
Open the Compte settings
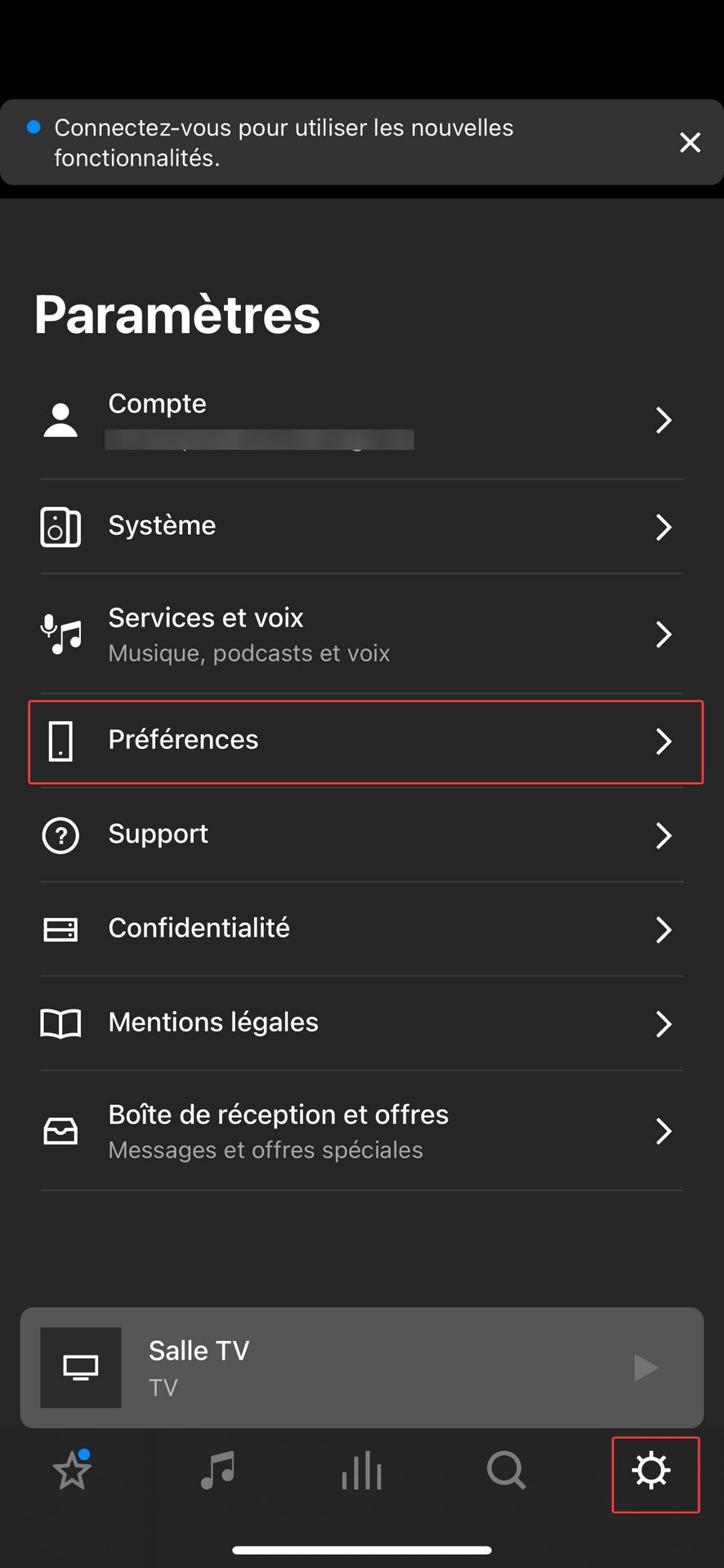point(362,421)
